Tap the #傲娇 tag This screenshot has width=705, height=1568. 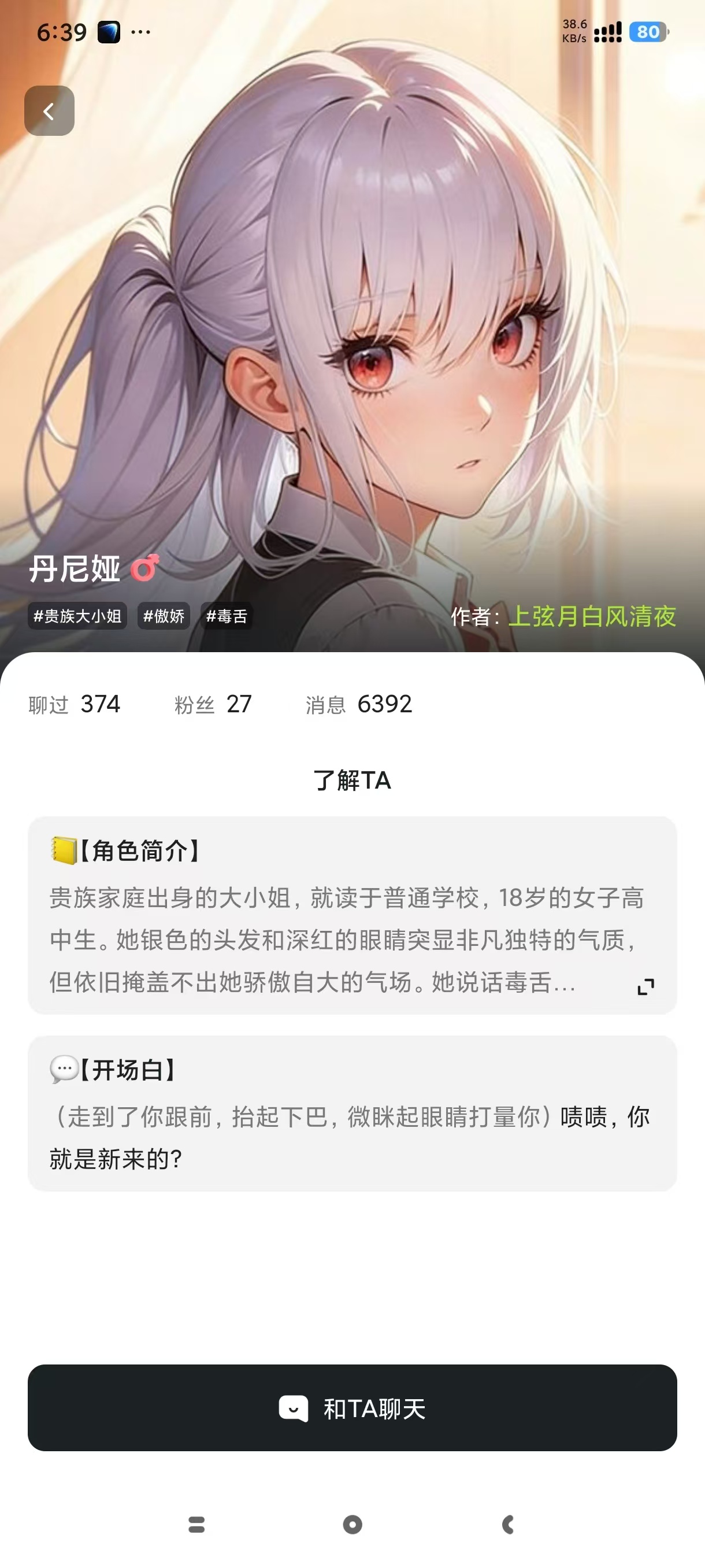164,616
